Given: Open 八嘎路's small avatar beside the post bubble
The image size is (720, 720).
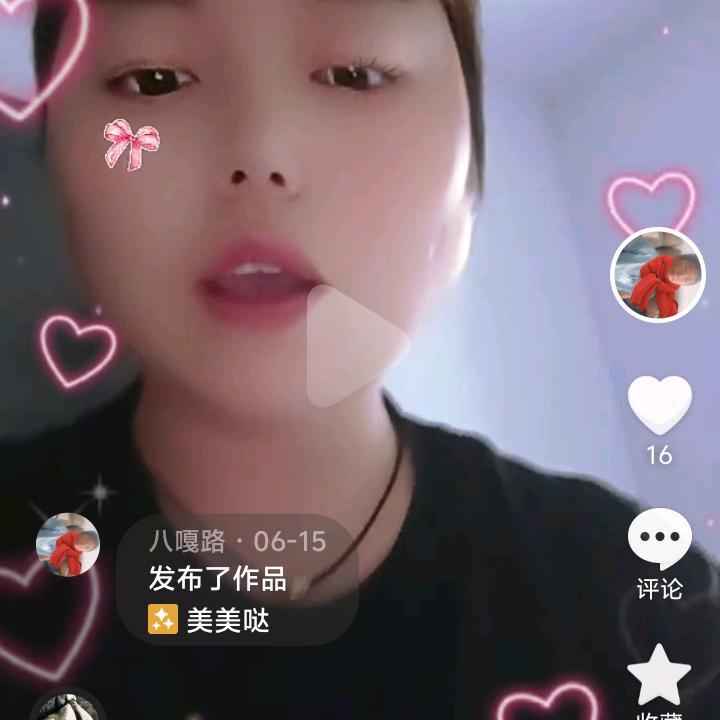Looking at the screenshot, I should [68, 545].
